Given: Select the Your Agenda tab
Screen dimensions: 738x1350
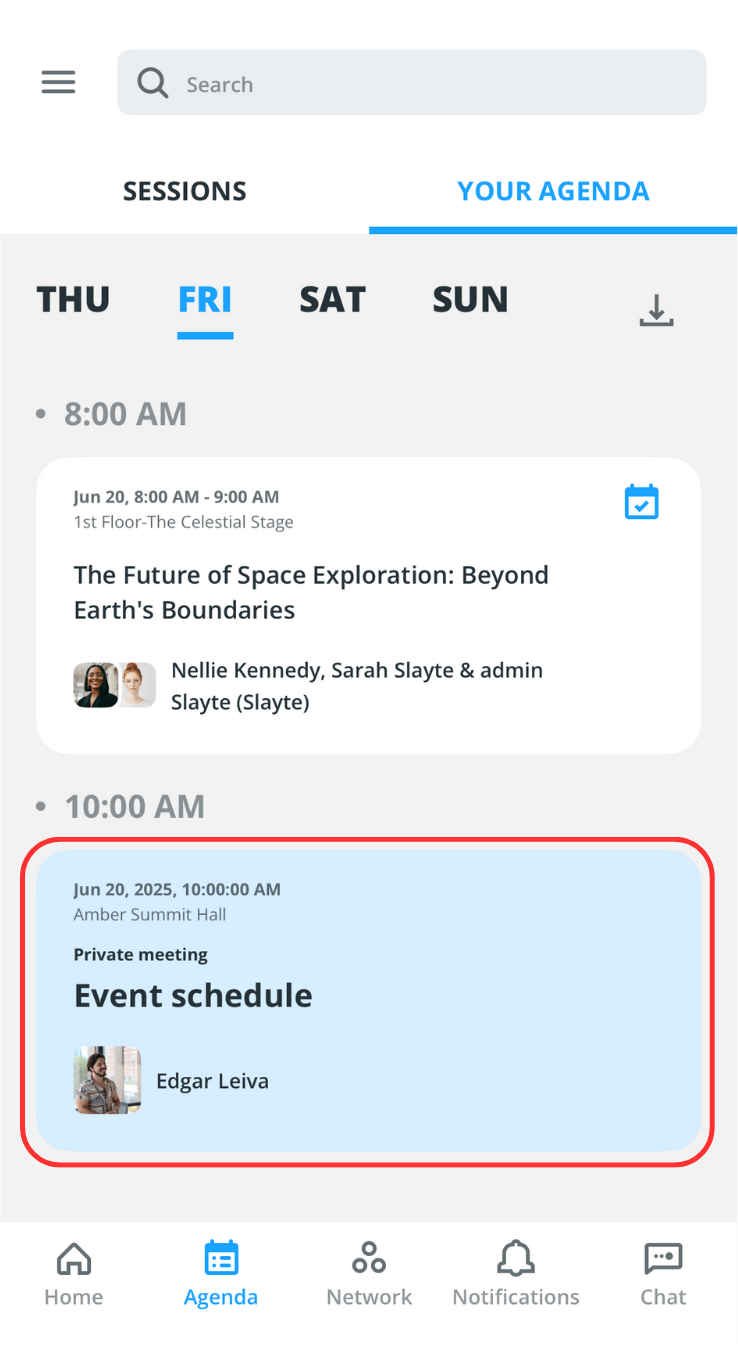Looking at the screenshot, I should pos(553,191).
